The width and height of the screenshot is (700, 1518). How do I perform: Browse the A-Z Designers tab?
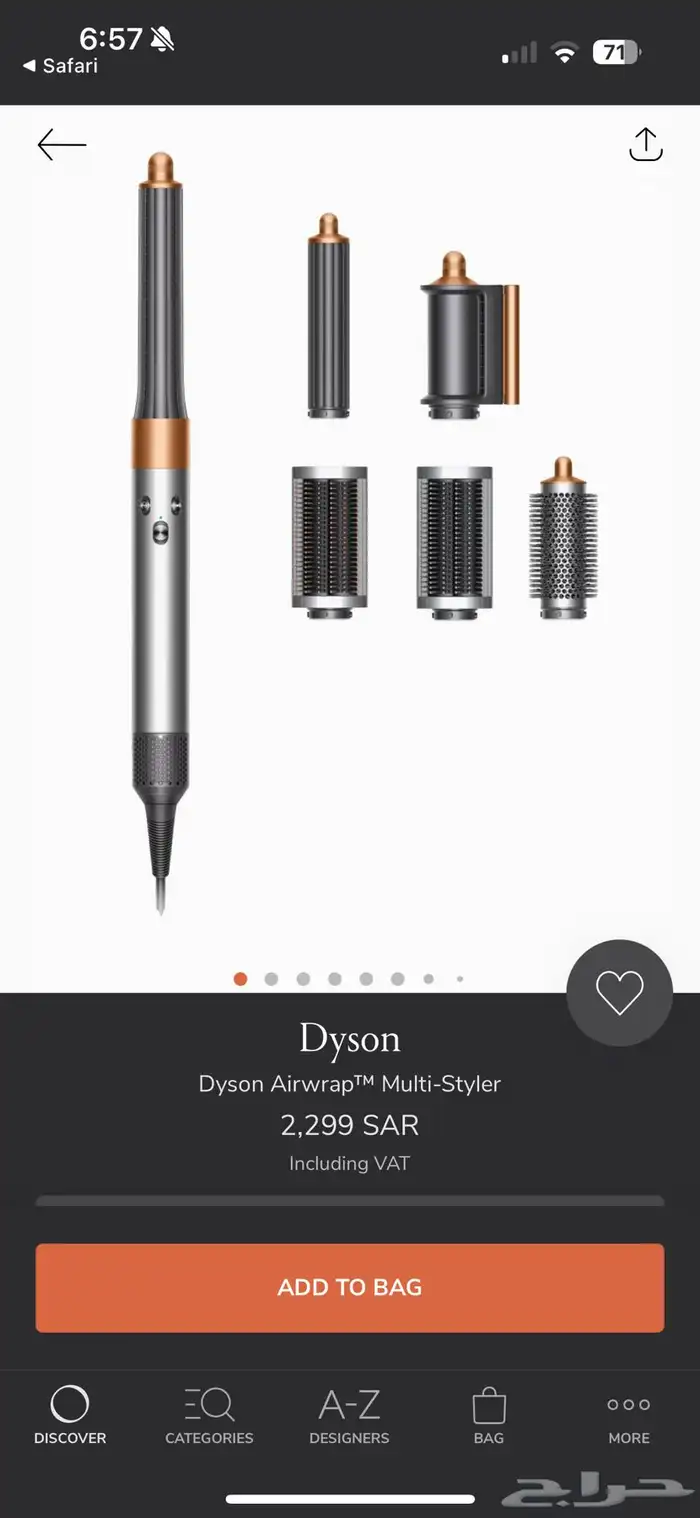[x=349, y=1415]
